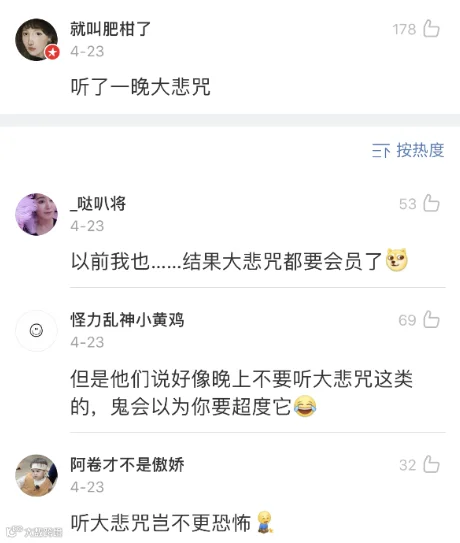Like 阿卷才不是傲娇's reply

[x=431, y=464]
